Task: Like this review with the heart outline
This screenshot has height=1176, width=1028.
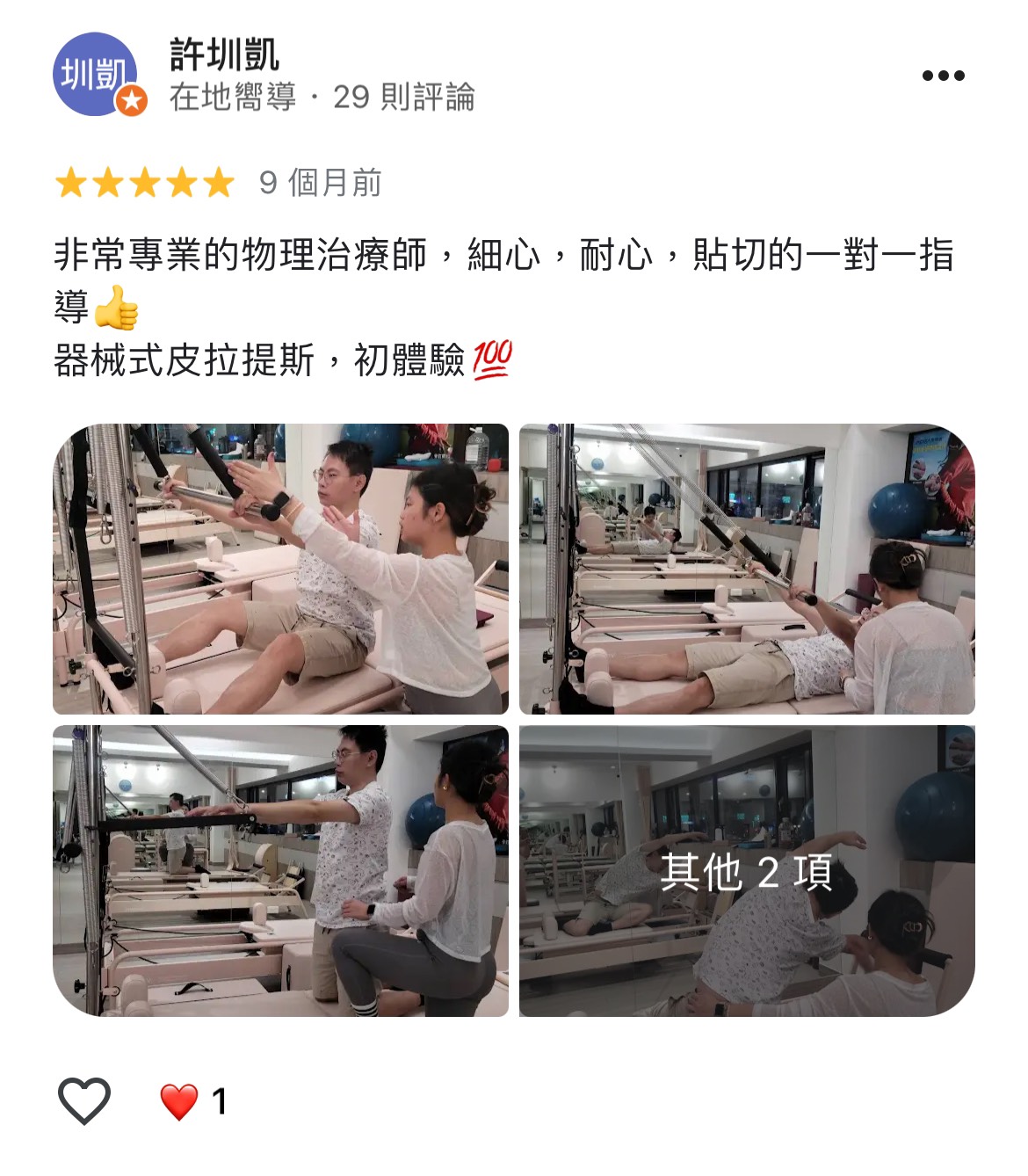Action: coord(83,1100)
